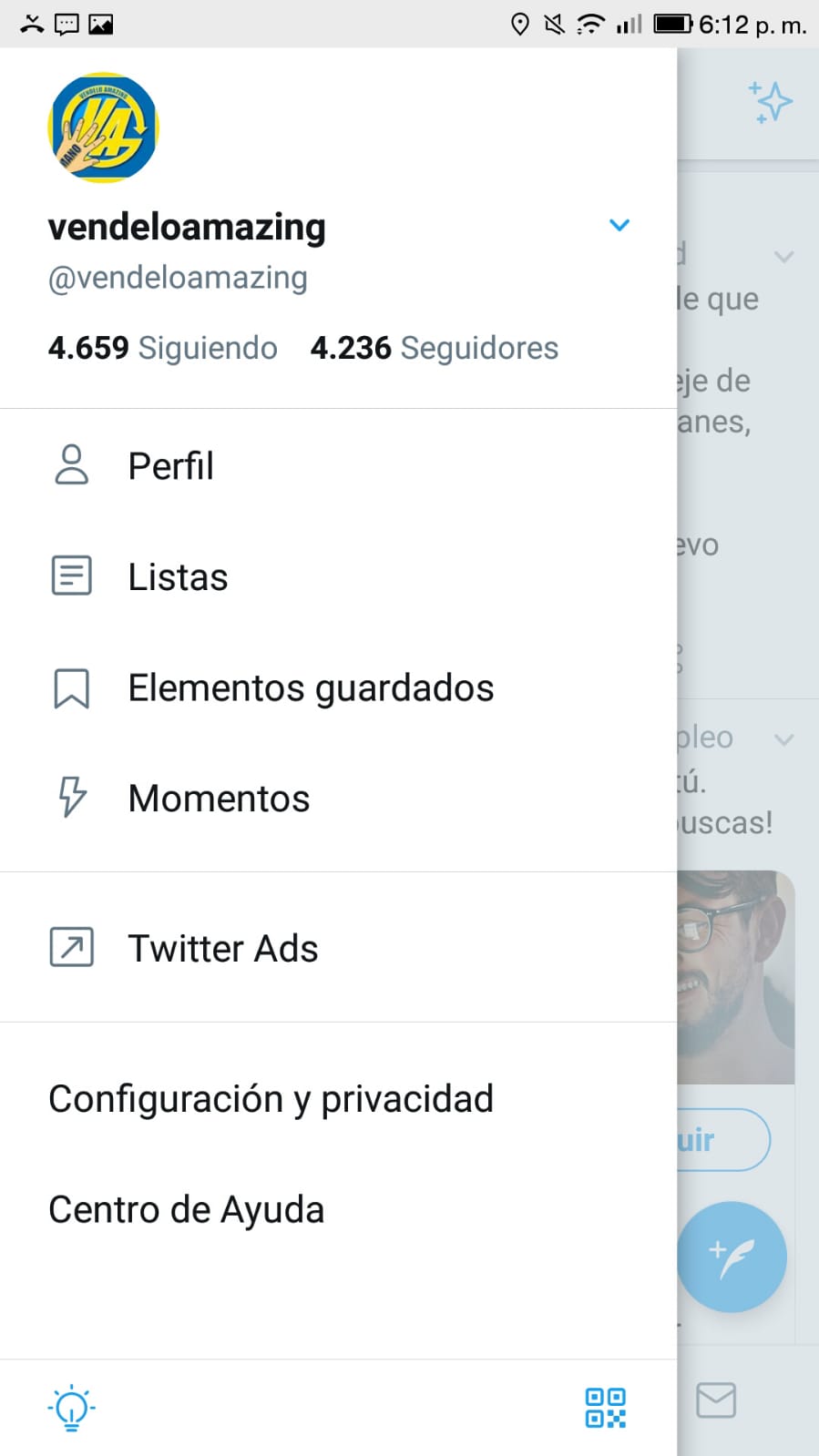Image resolution: width=819 pixels, height=1456 pixels.
Task: Open Centro de Ayuda
Action: click(x=186, y=1210)
